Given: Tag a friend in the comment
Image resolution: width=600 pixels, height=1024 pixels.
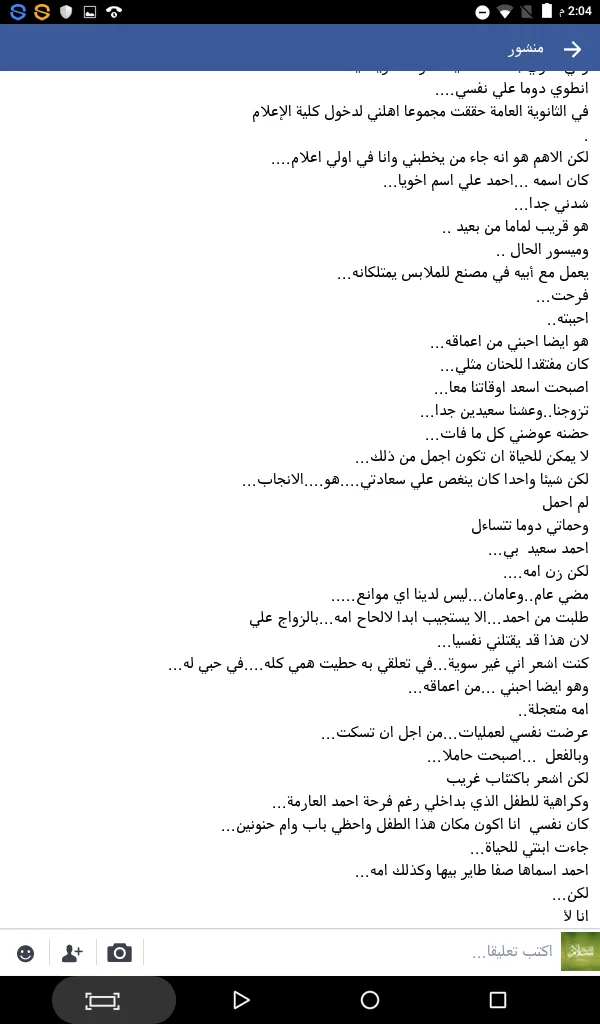Looking at the screenshot, I should pyautogui.click(x=72, y=953).
